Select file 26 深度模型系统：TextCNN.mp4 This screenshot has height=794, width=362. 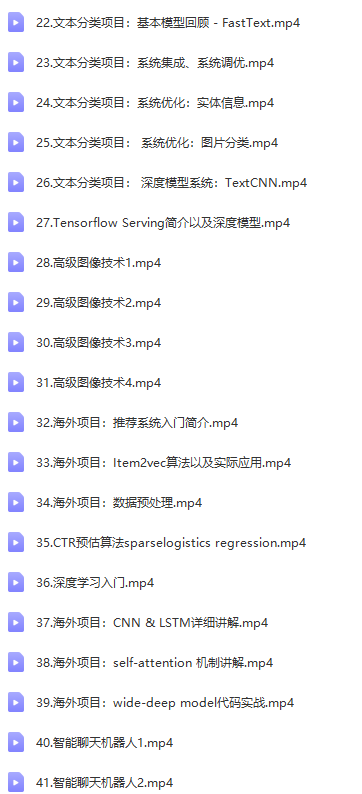(x=172, y=183)
